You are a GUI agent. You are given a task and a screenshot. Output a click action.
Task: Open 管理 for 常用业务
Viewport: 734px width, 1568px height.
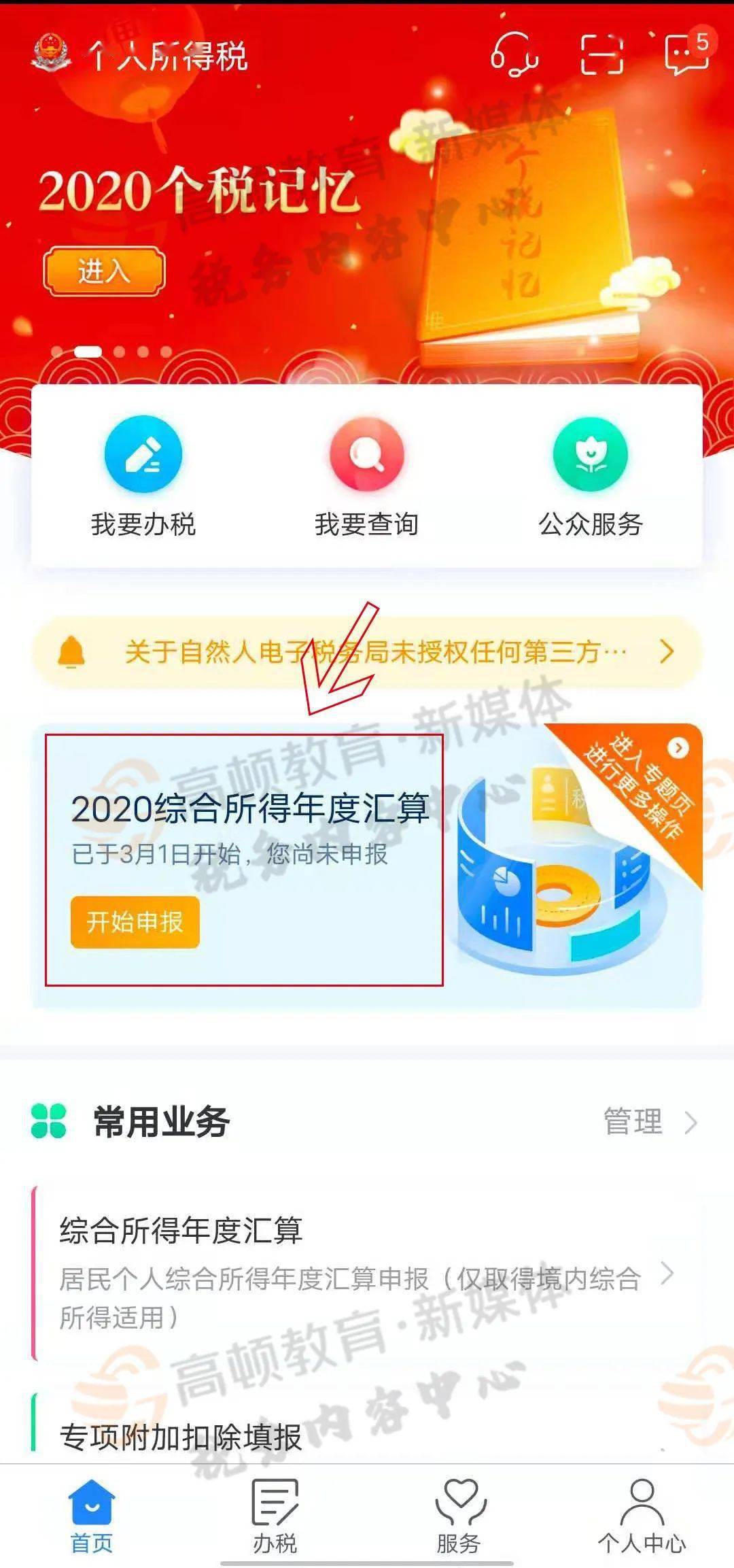point(650,1122)
